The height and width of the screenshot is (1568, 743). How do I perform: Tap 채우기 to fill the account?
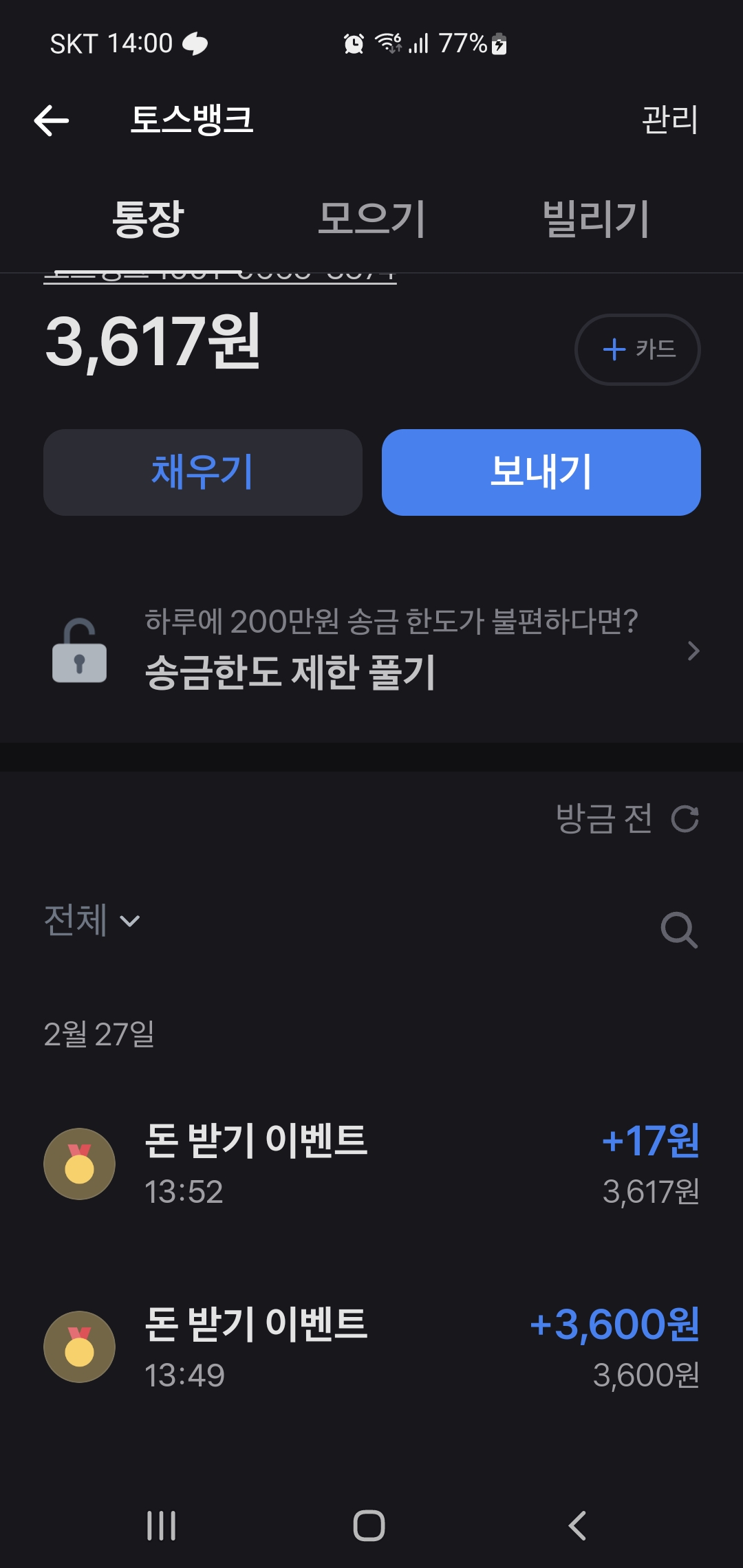[x=203, y=472]
